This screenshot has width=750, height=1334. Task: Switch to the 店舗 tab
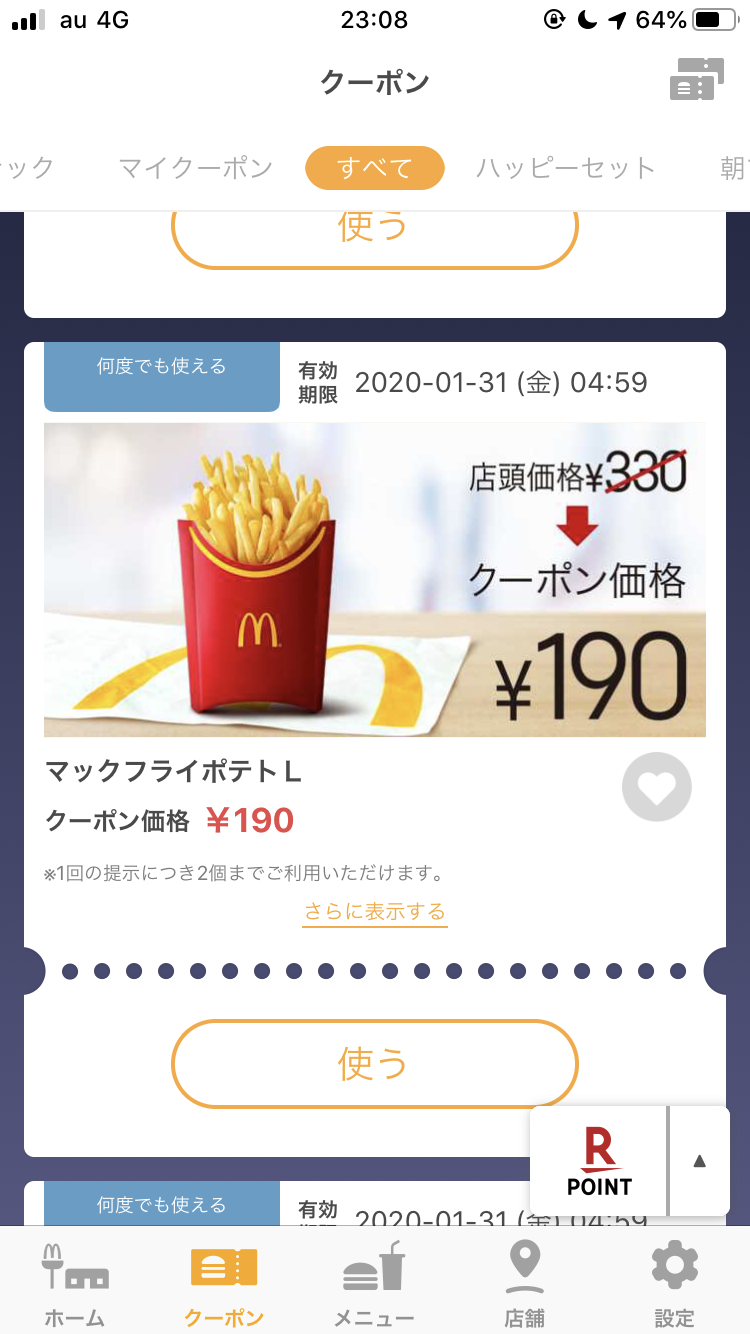[x=524, y=1283]
